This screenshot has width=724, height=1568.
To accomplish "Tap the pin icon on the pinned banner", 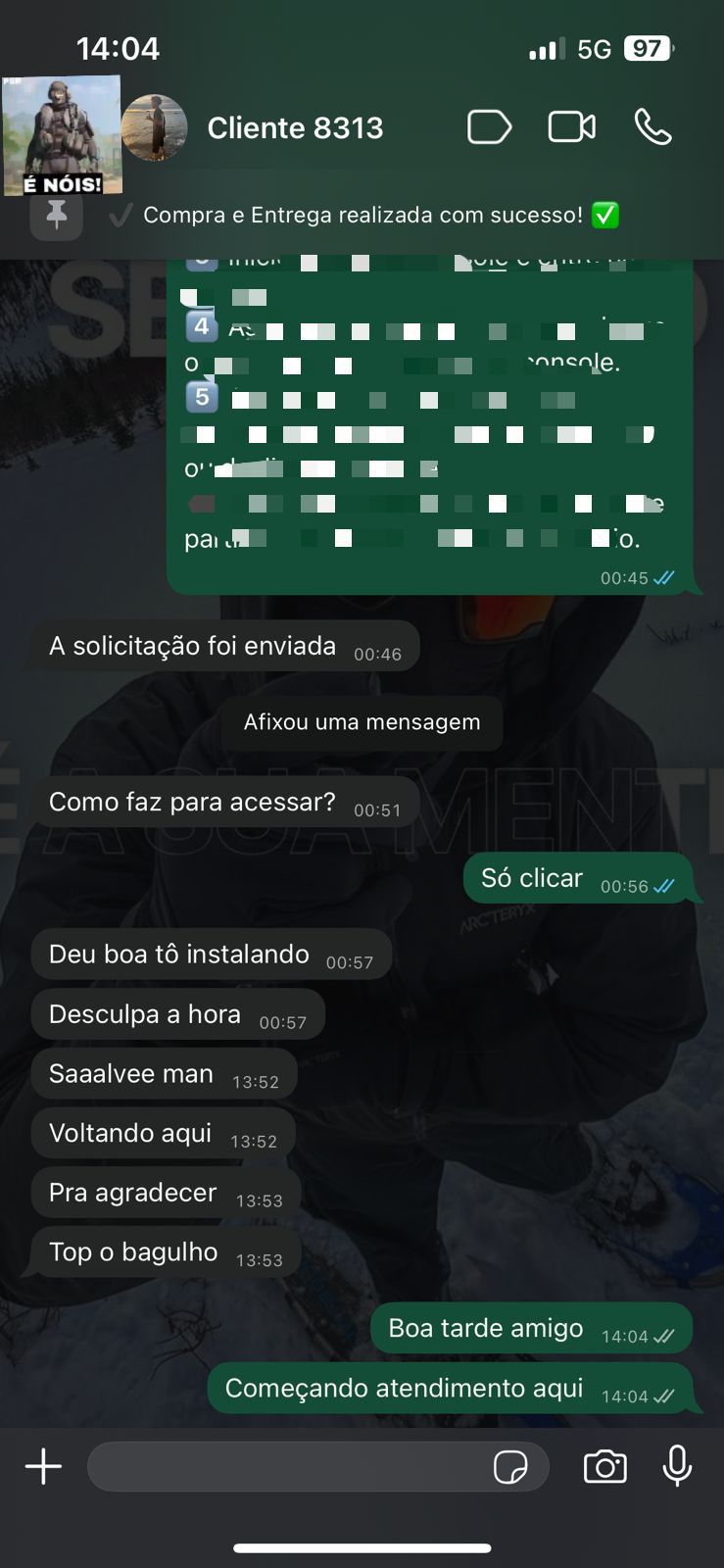I will coord(56,215).
